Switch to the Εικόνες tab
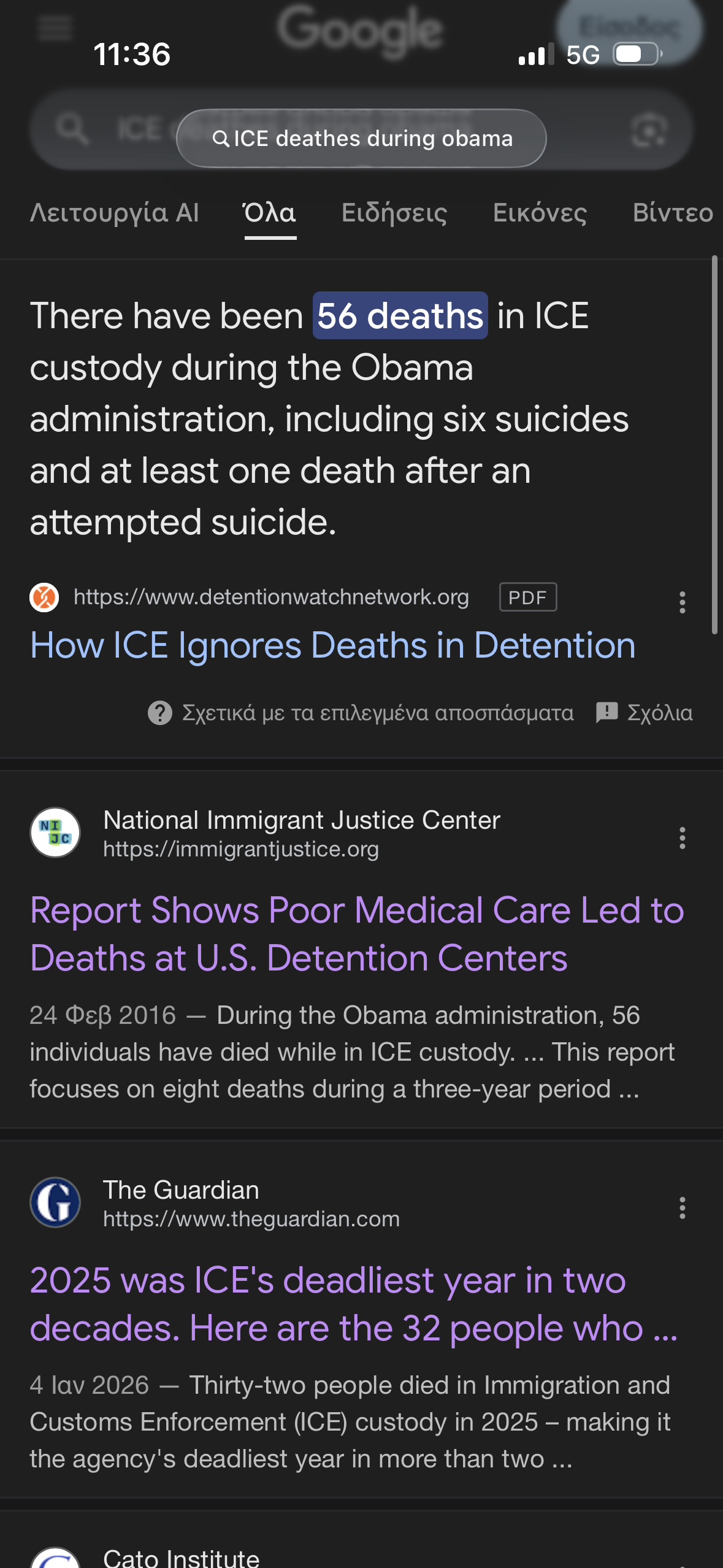723x1568 pixels. pyautogui.click(x=540, y=213)
